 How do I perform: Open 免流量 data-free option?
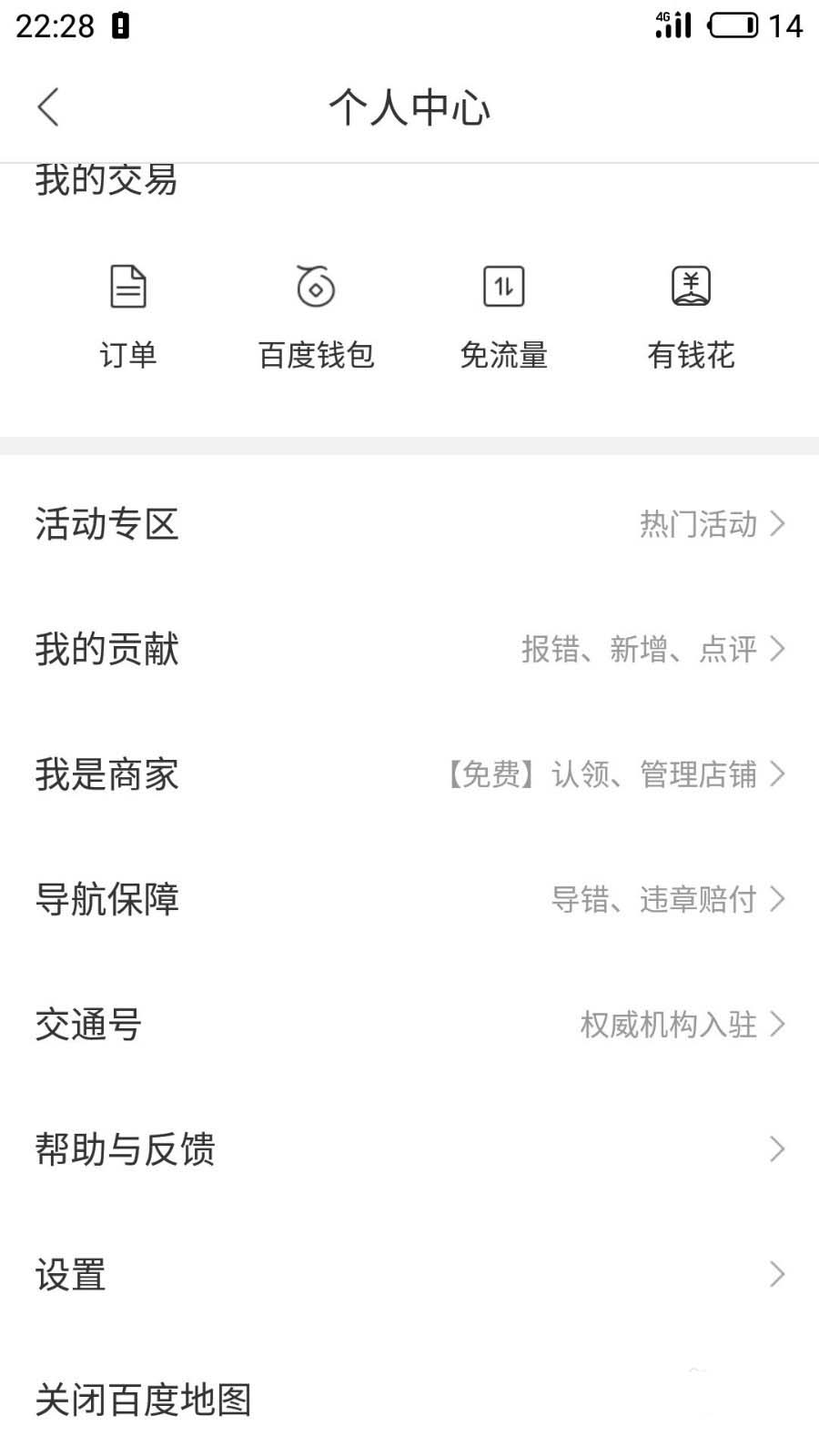point(503,315)
